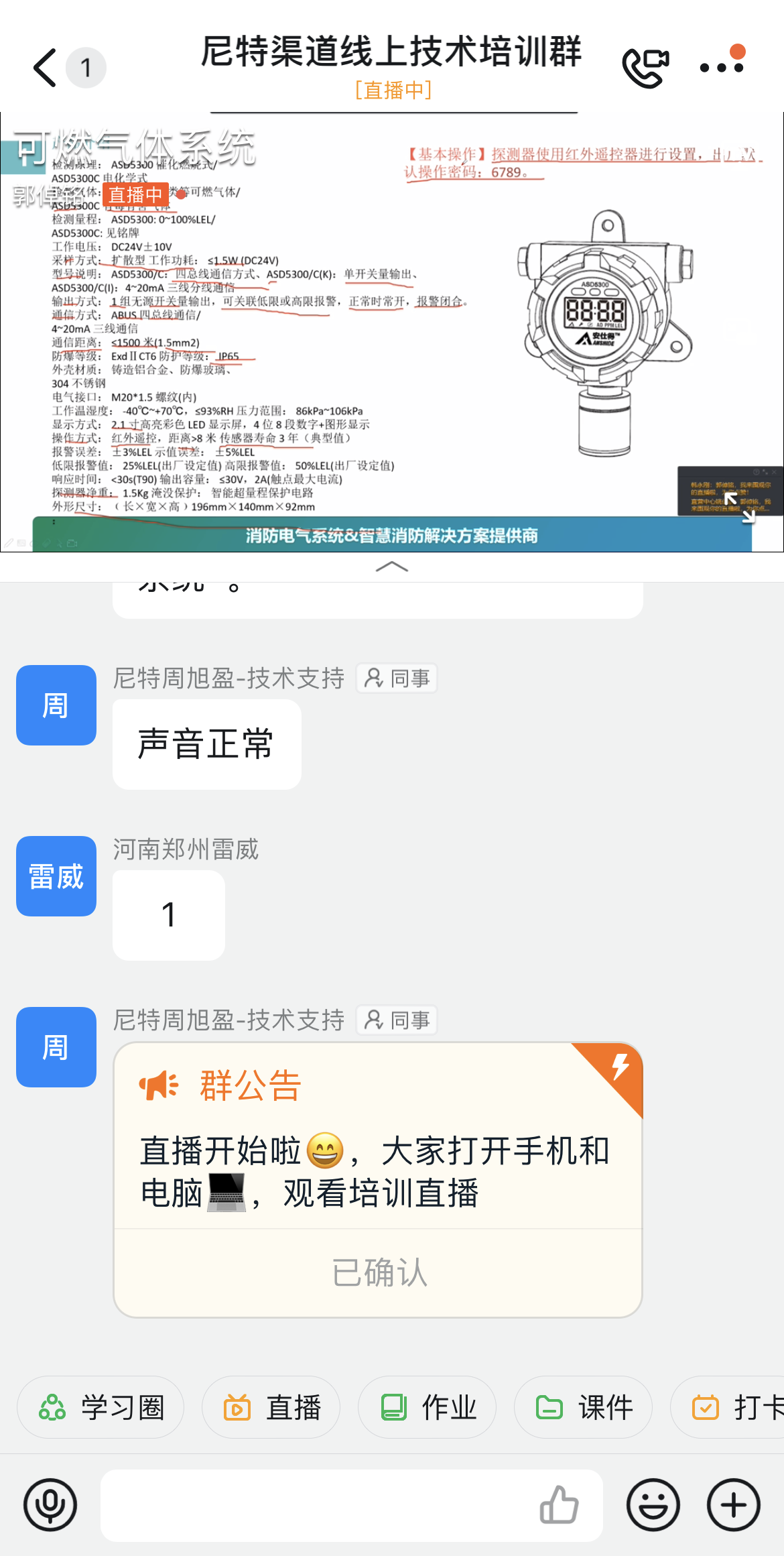The image size is (784, 1556).
Task: Collapse the live stream panel with the chevron
Action: (x=392, y=567)
